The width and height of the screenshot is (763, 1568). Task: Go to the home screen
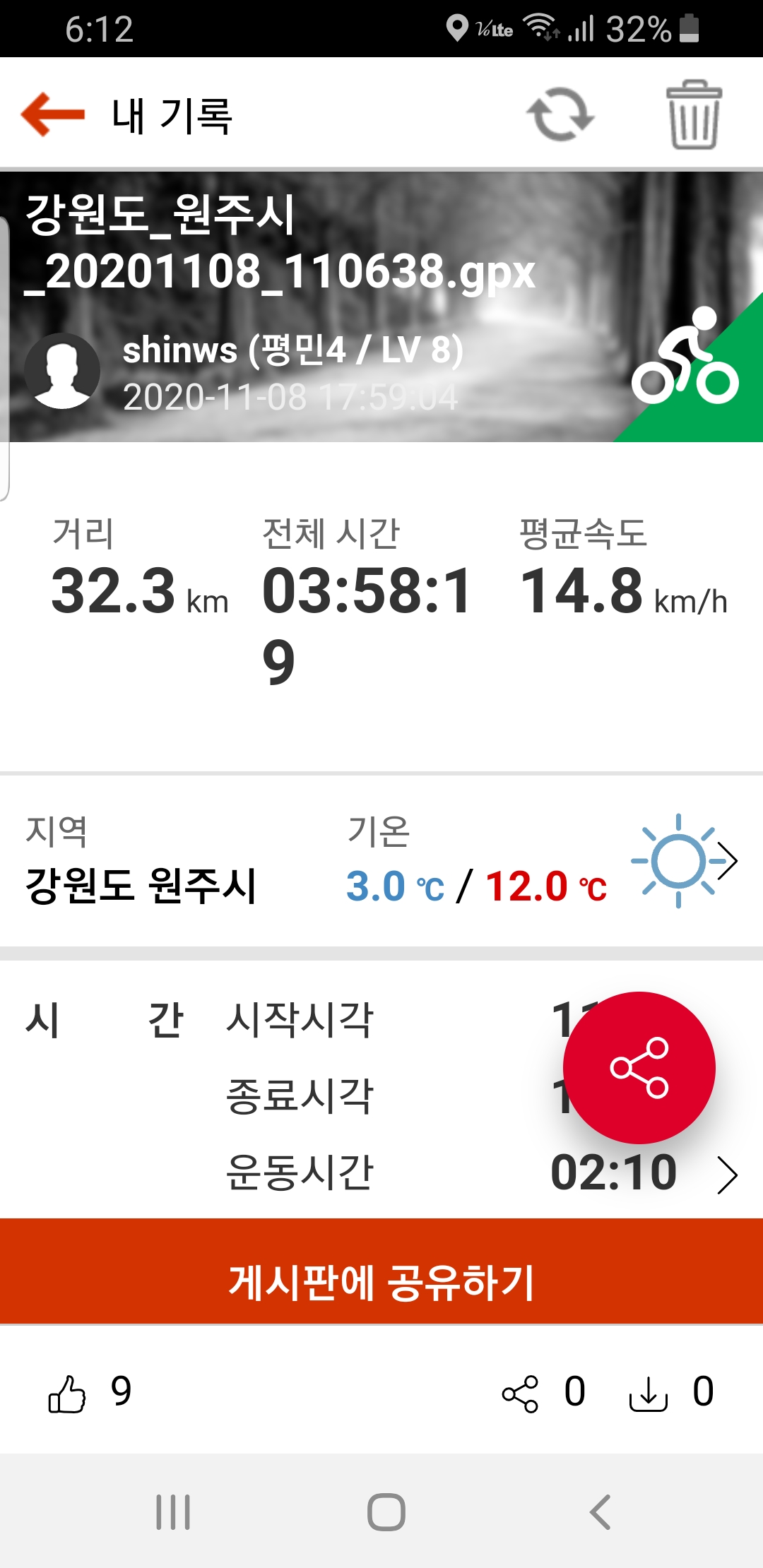386,1512
